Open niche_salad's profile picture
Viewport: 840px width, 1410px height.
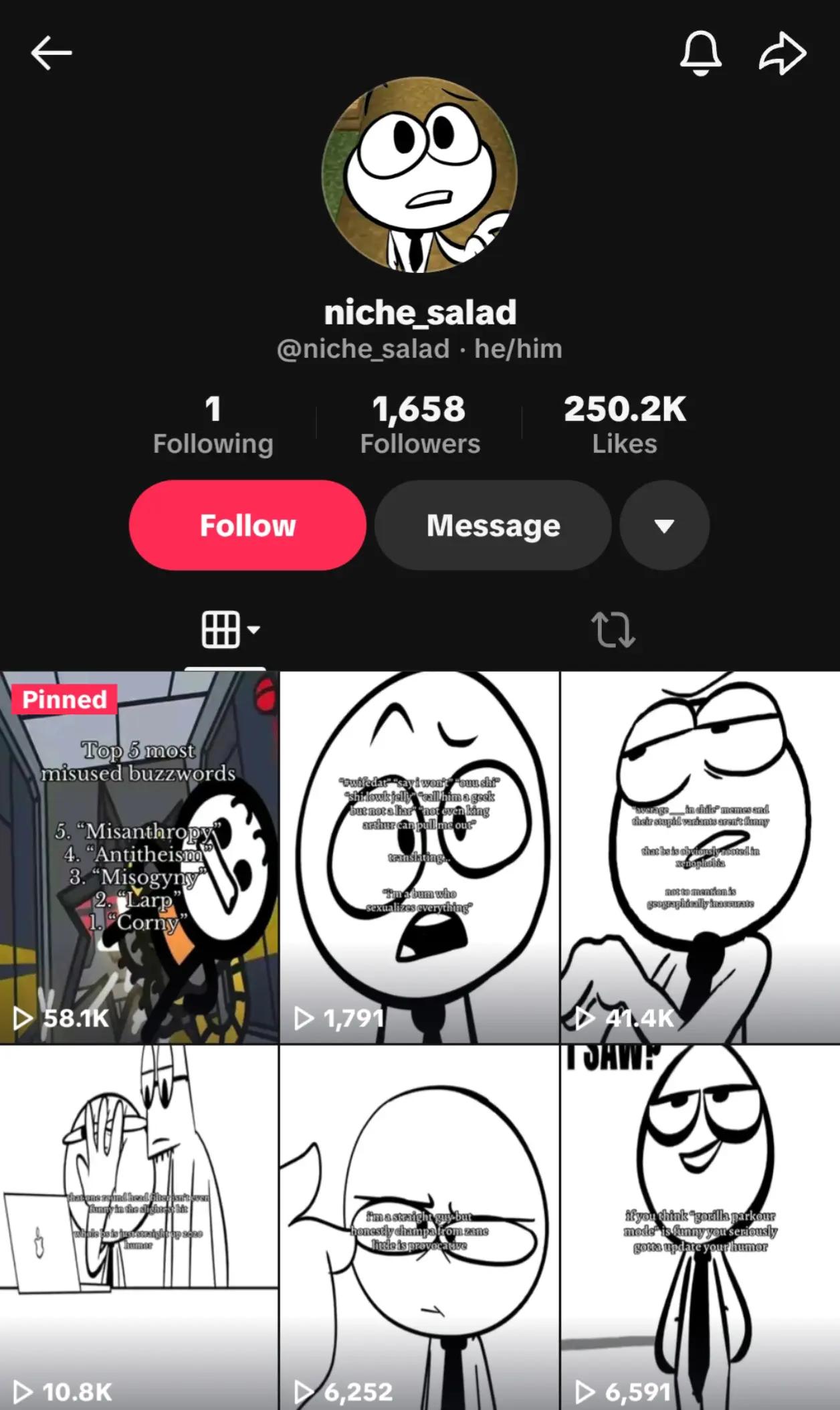[x=419, y=175]
